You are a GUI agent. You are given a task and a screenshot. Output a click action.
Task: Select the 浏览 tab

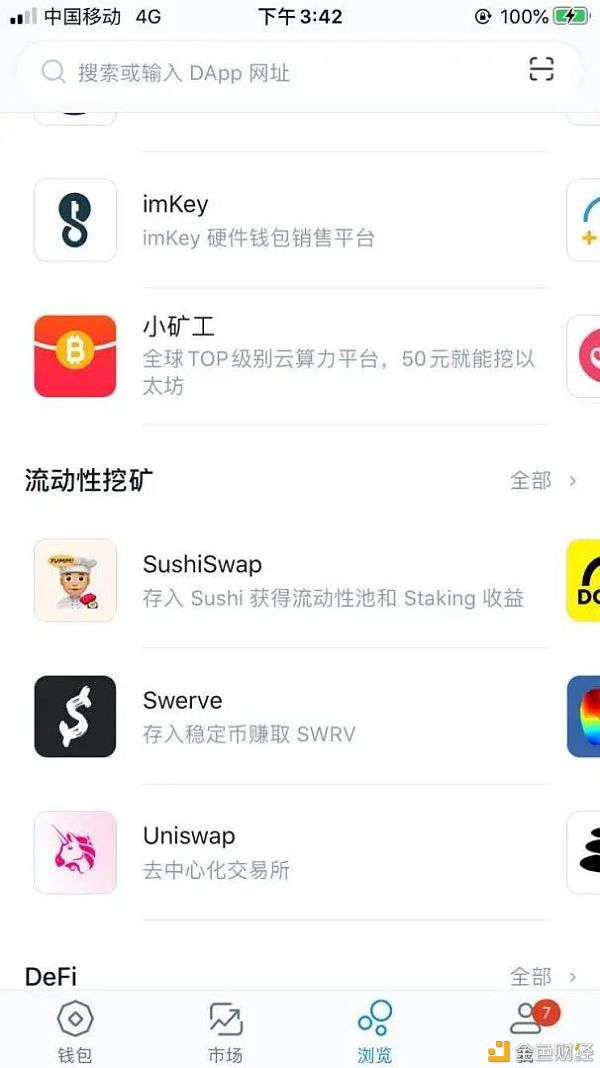(x=375, y=1032)
